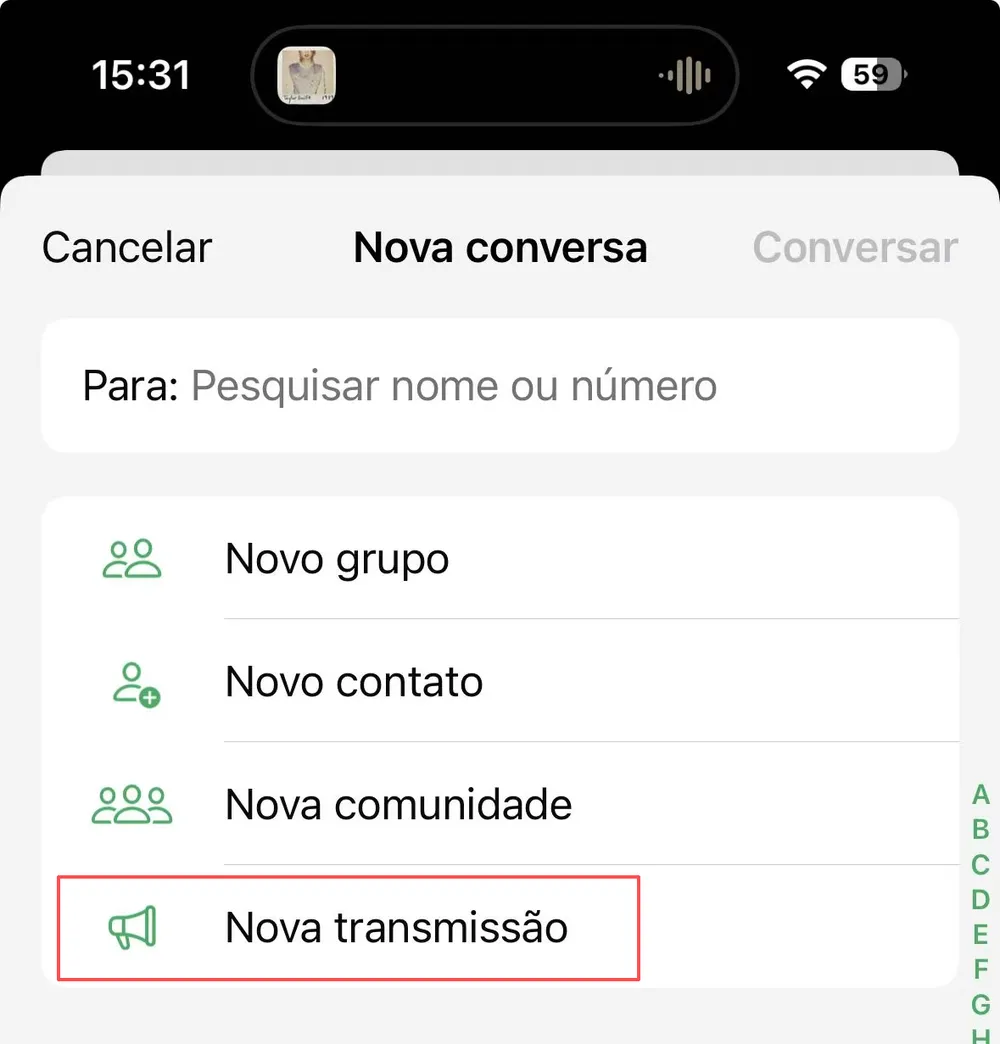Click the Nova transmissão megaphone icon
Image resolution: width=1000 pixels, height=1044 pixels.
pyautogui.click(x=134, y=927)
